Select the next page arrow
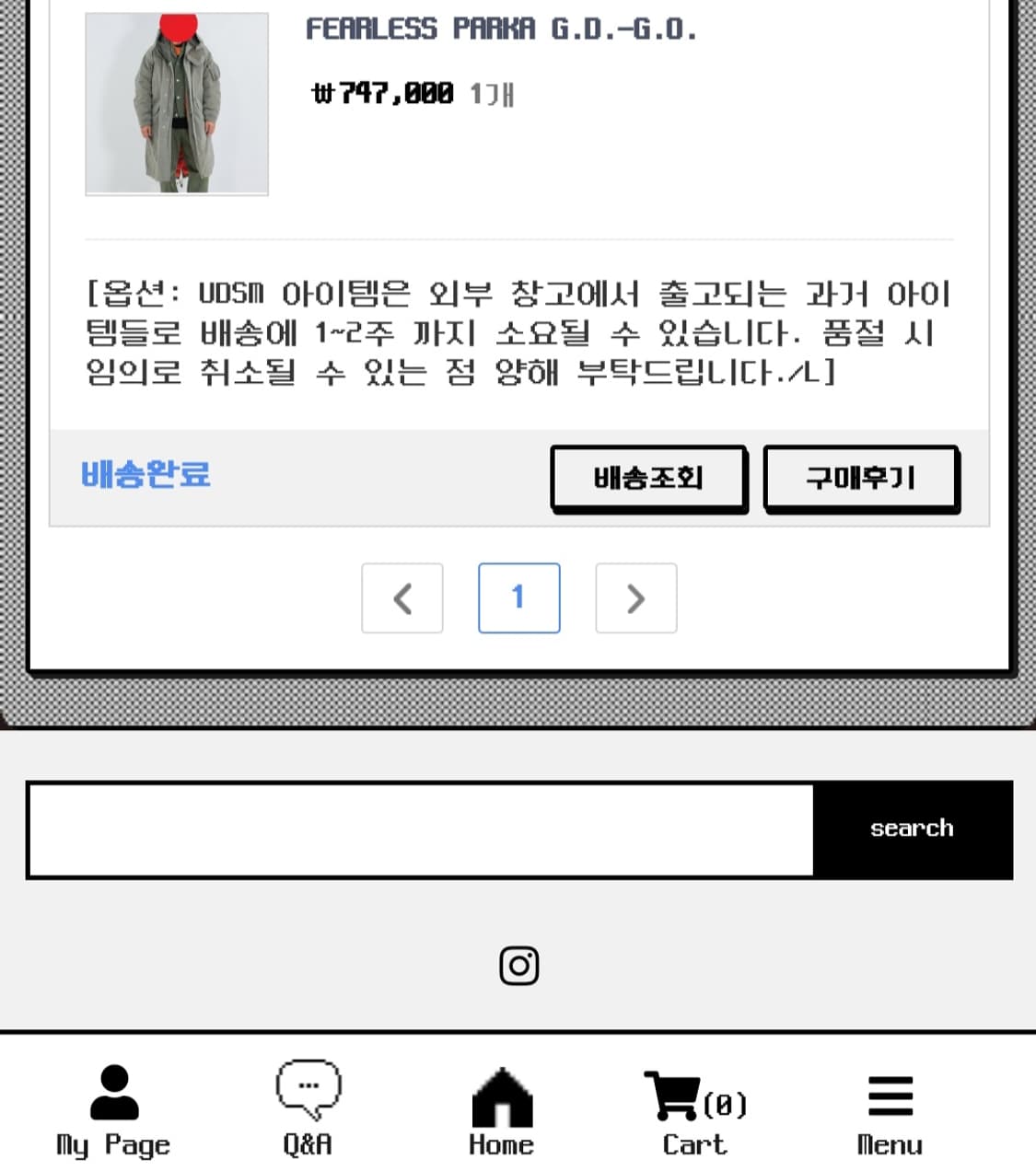1036x1171 pixels. tap(635, 598)
